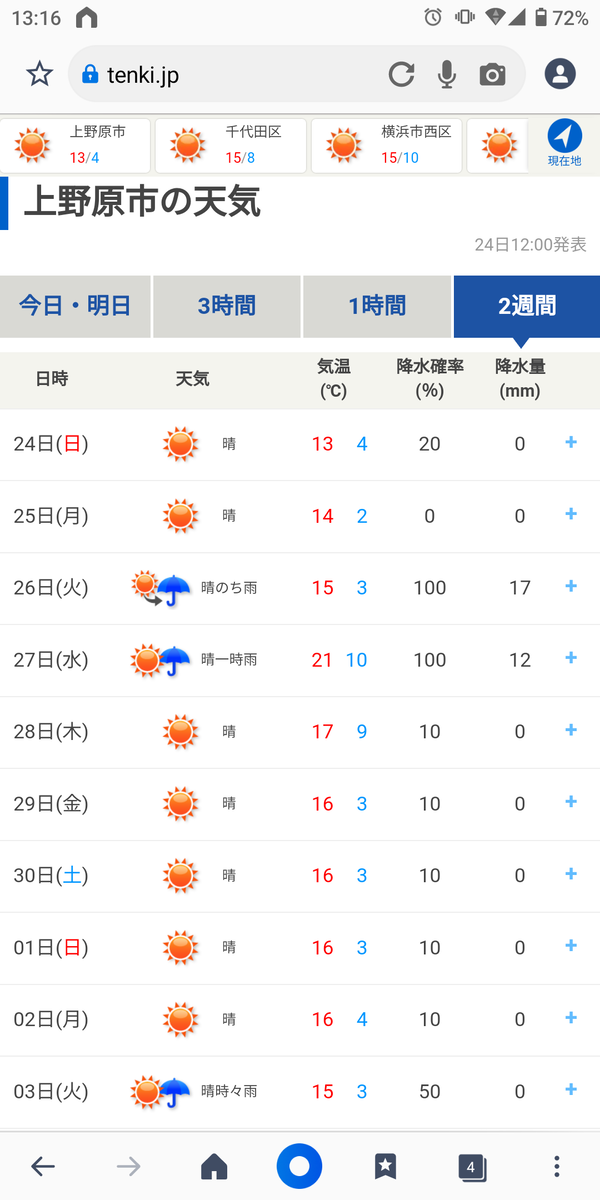
Task: Open the 上野原市 forecast card
Action: [x=75, y=145]
